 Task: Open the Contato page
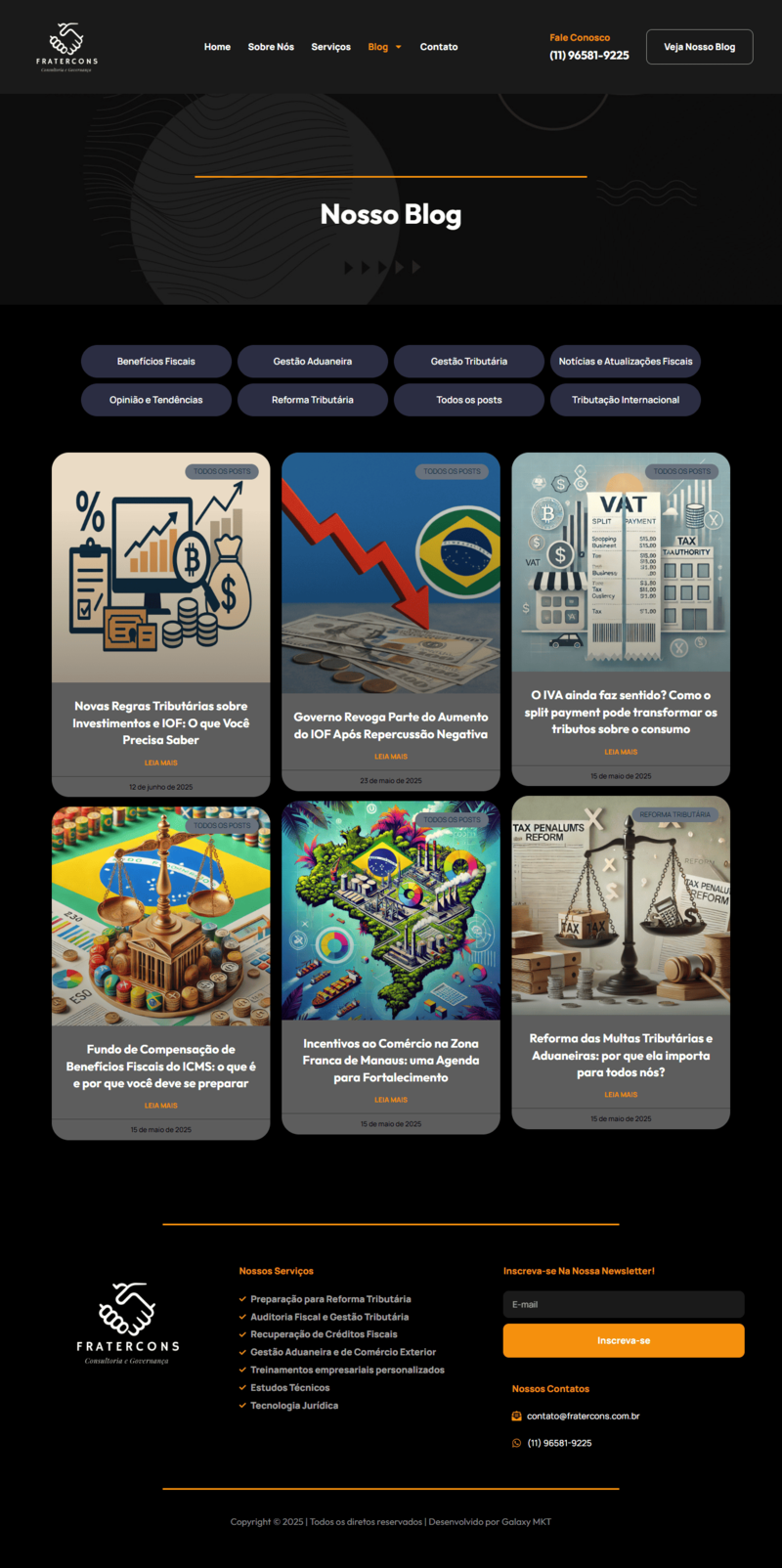(x=439, y=47)
